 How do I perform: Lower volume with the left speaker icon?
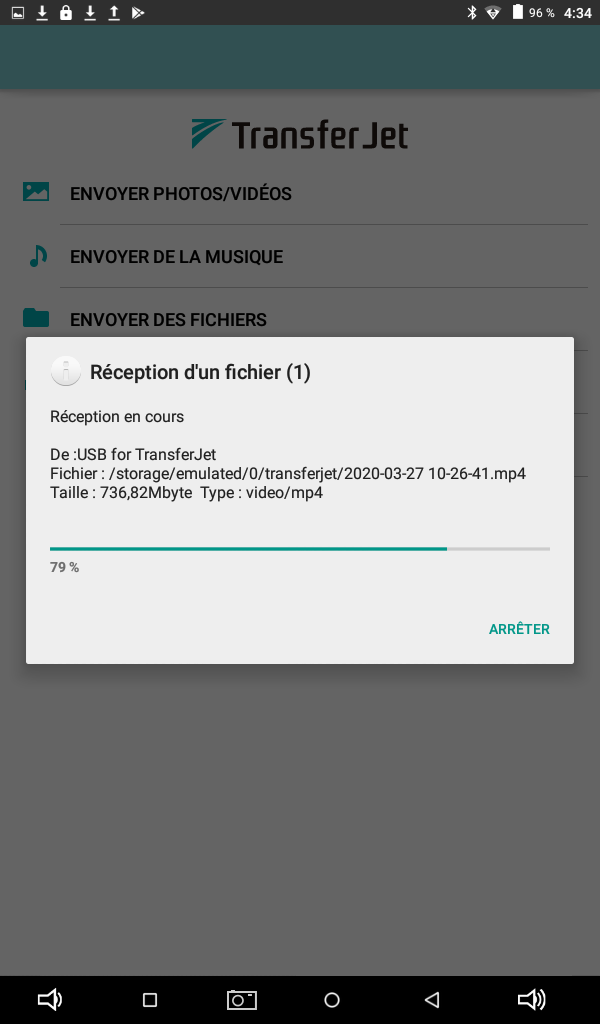(x=50, y=999)
